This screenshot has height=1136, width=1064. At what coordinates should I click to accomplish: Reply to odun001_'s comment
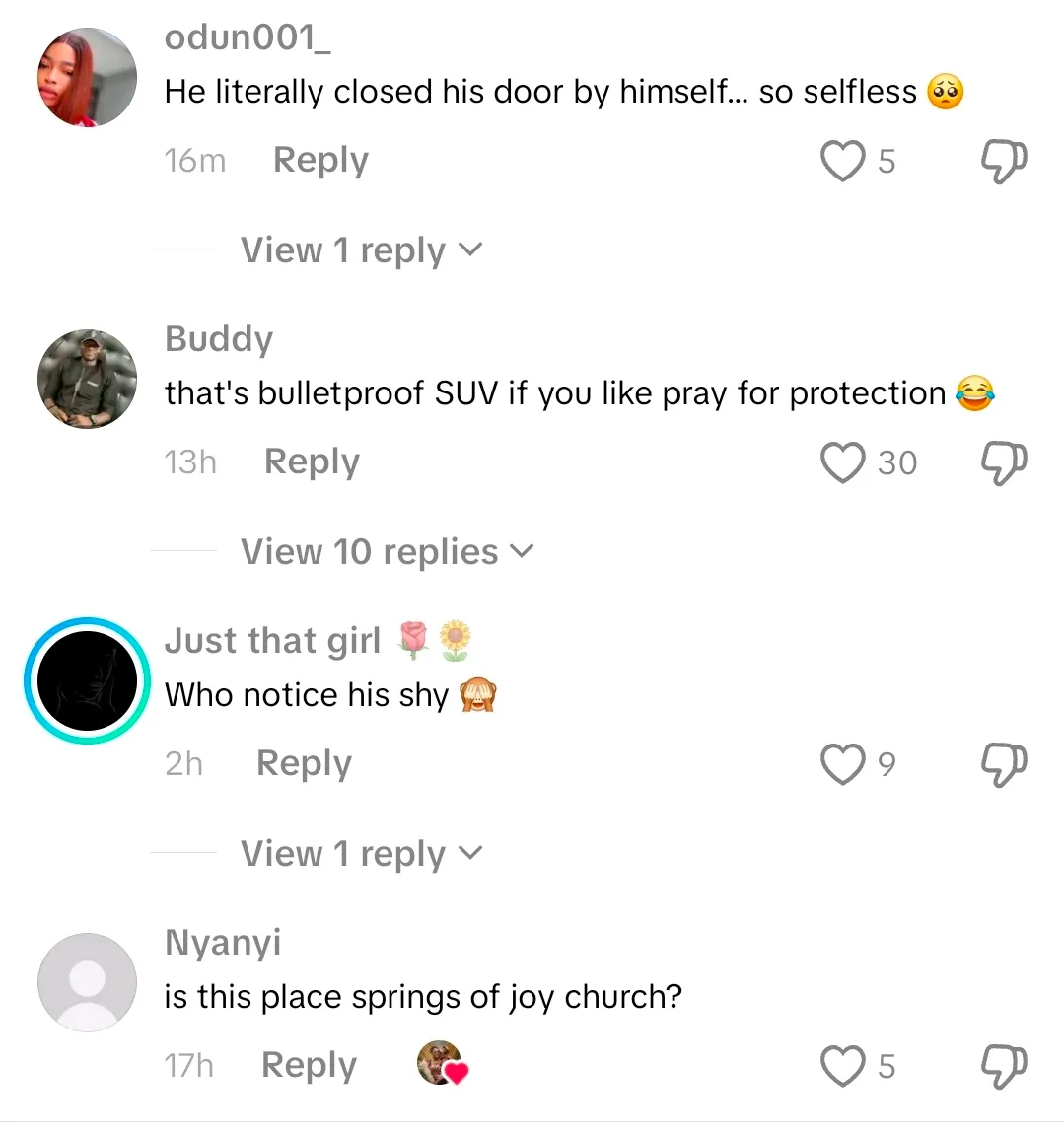point(320,160)
